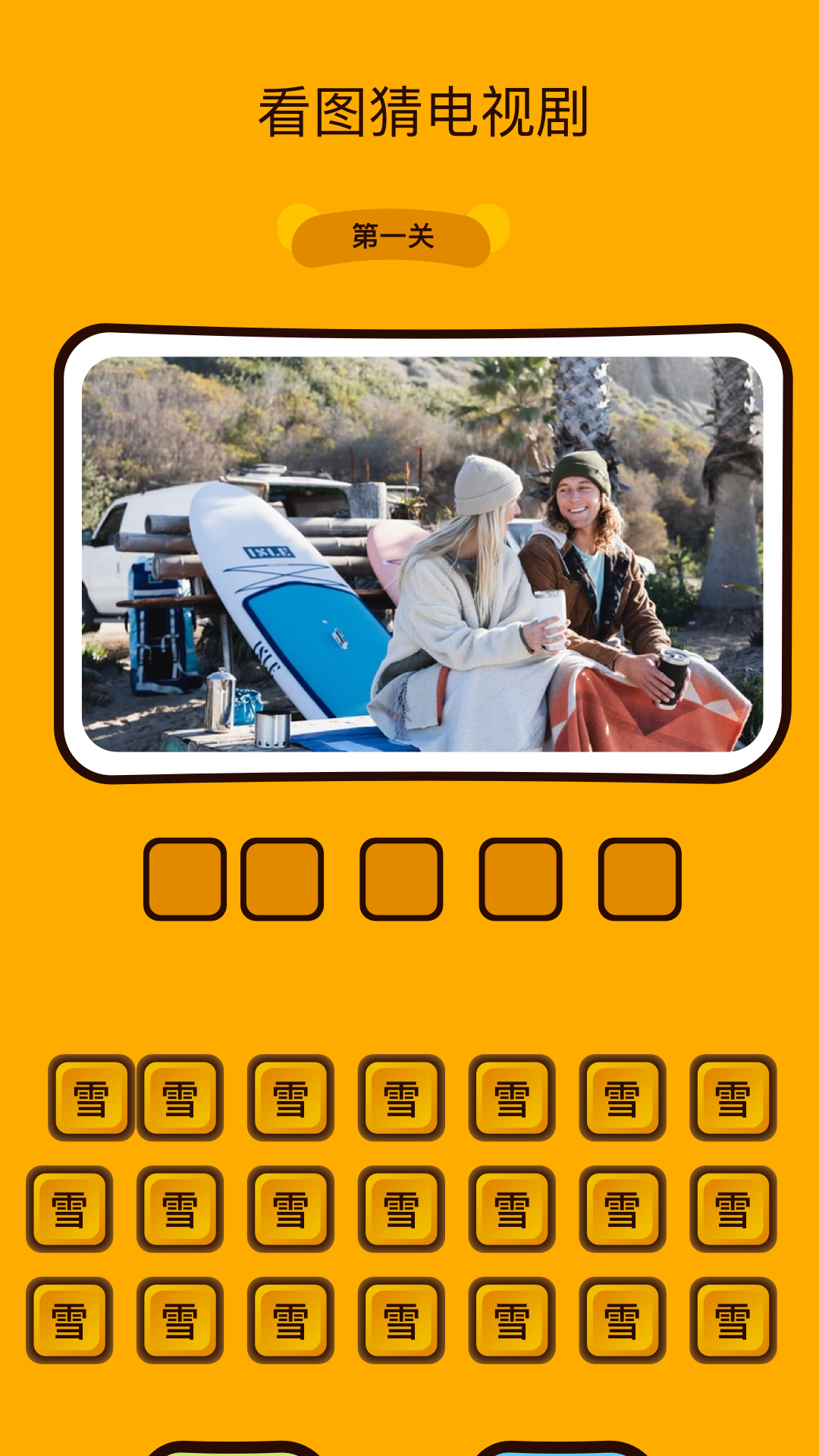The height and width of the screenshot is (1456, 819).
Task: Tap the last empty answer slot
Action: (639, 879)
